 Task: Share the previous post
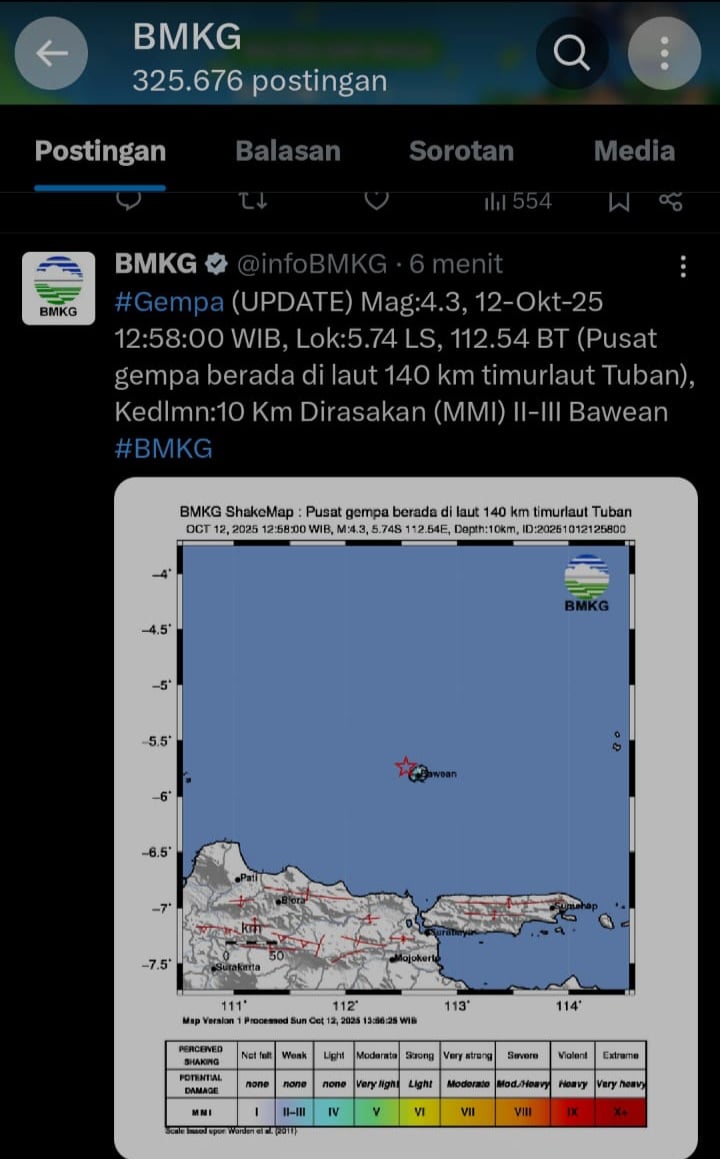pos(671,202)
